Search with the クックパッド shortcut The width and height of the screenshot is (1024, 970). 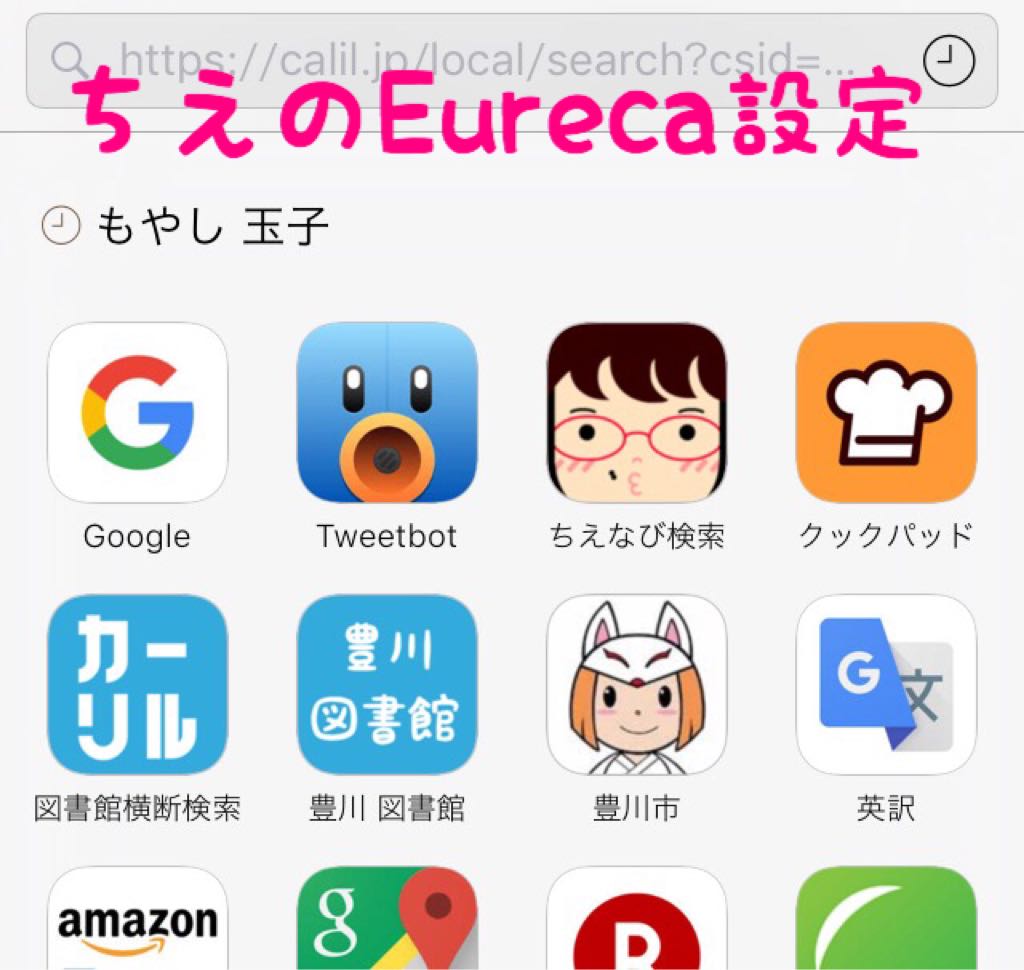[x=886, y=412]
